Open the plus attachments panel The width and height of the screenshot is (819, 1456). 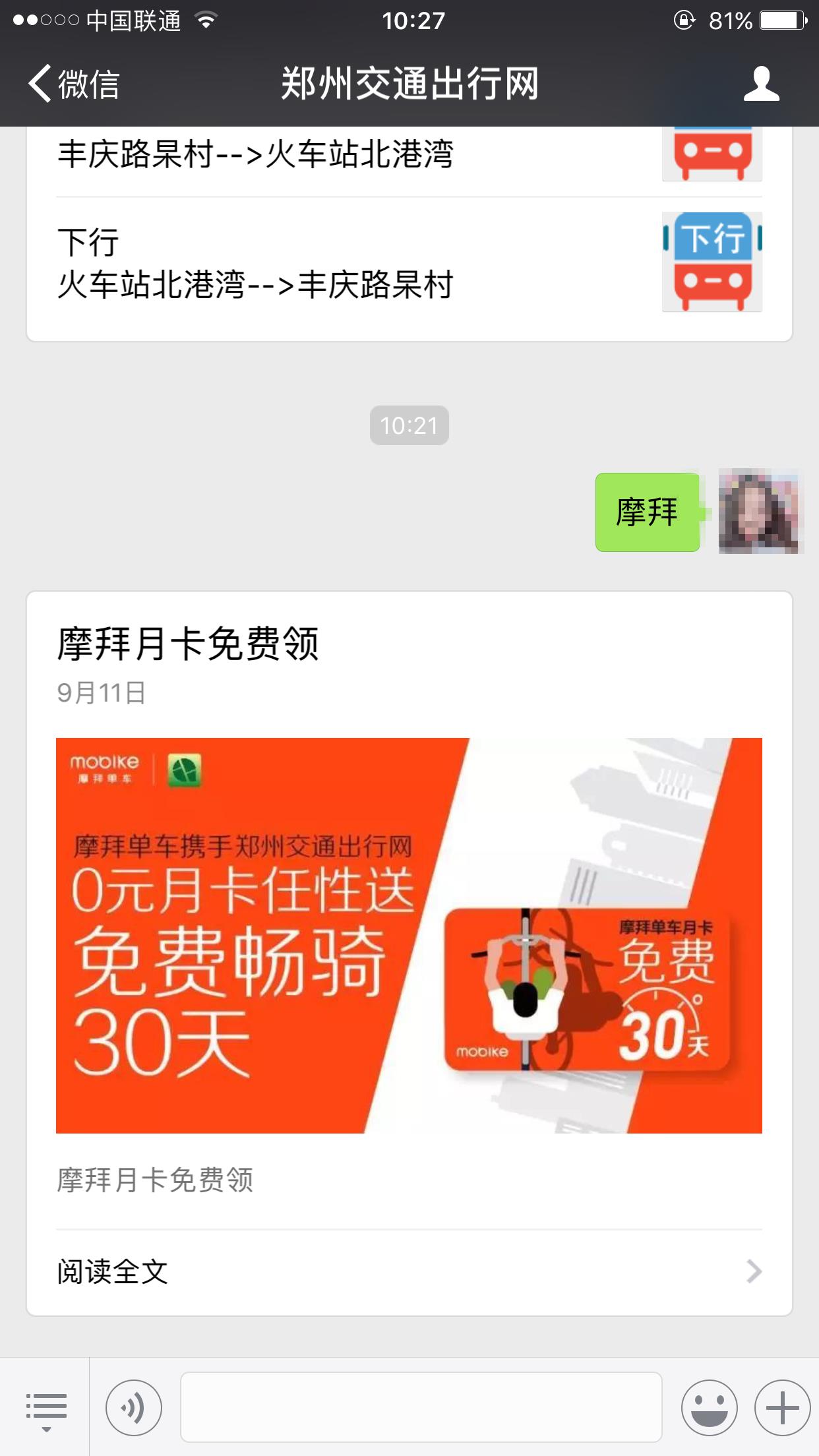[x=782, y=1409]
